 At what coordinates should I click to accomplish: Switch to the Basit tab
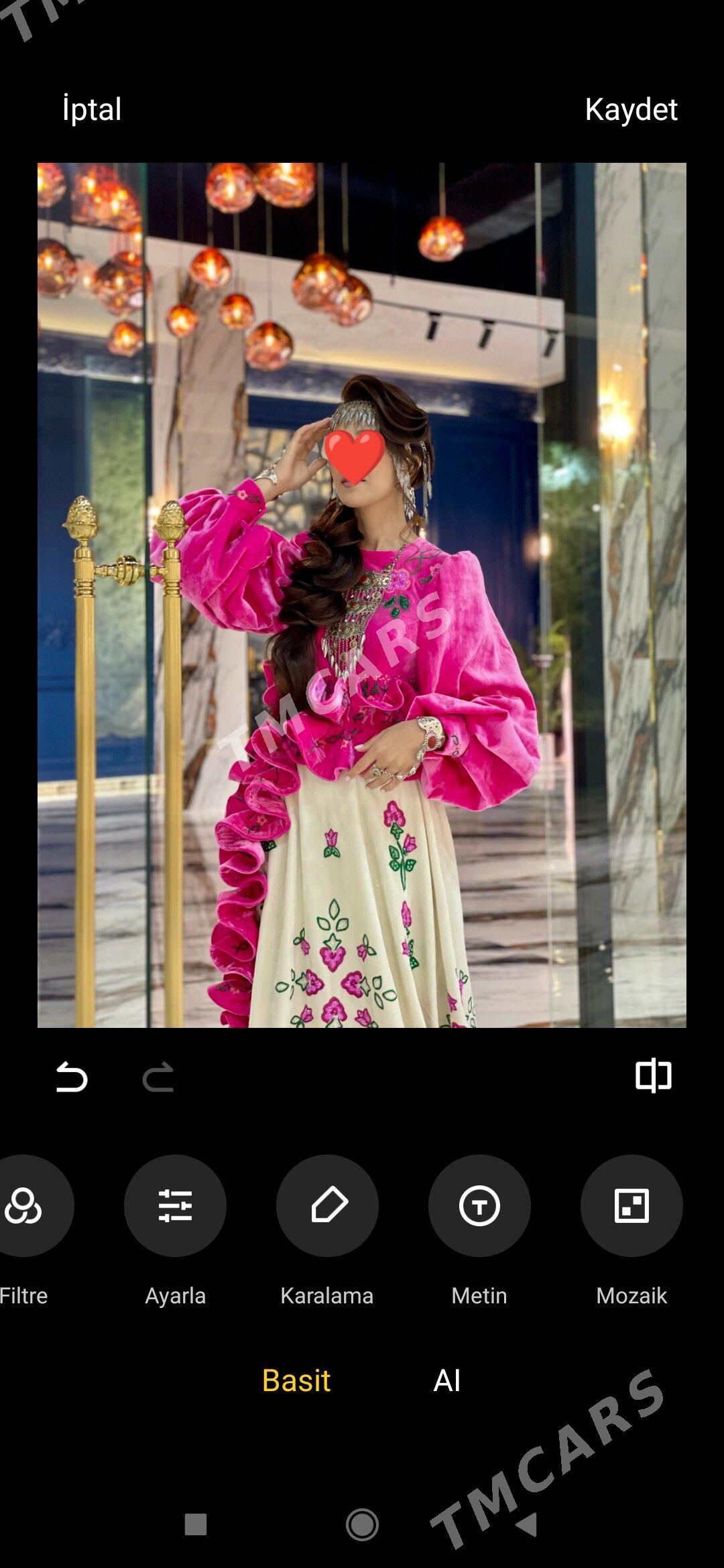[x=296, y=1380]
